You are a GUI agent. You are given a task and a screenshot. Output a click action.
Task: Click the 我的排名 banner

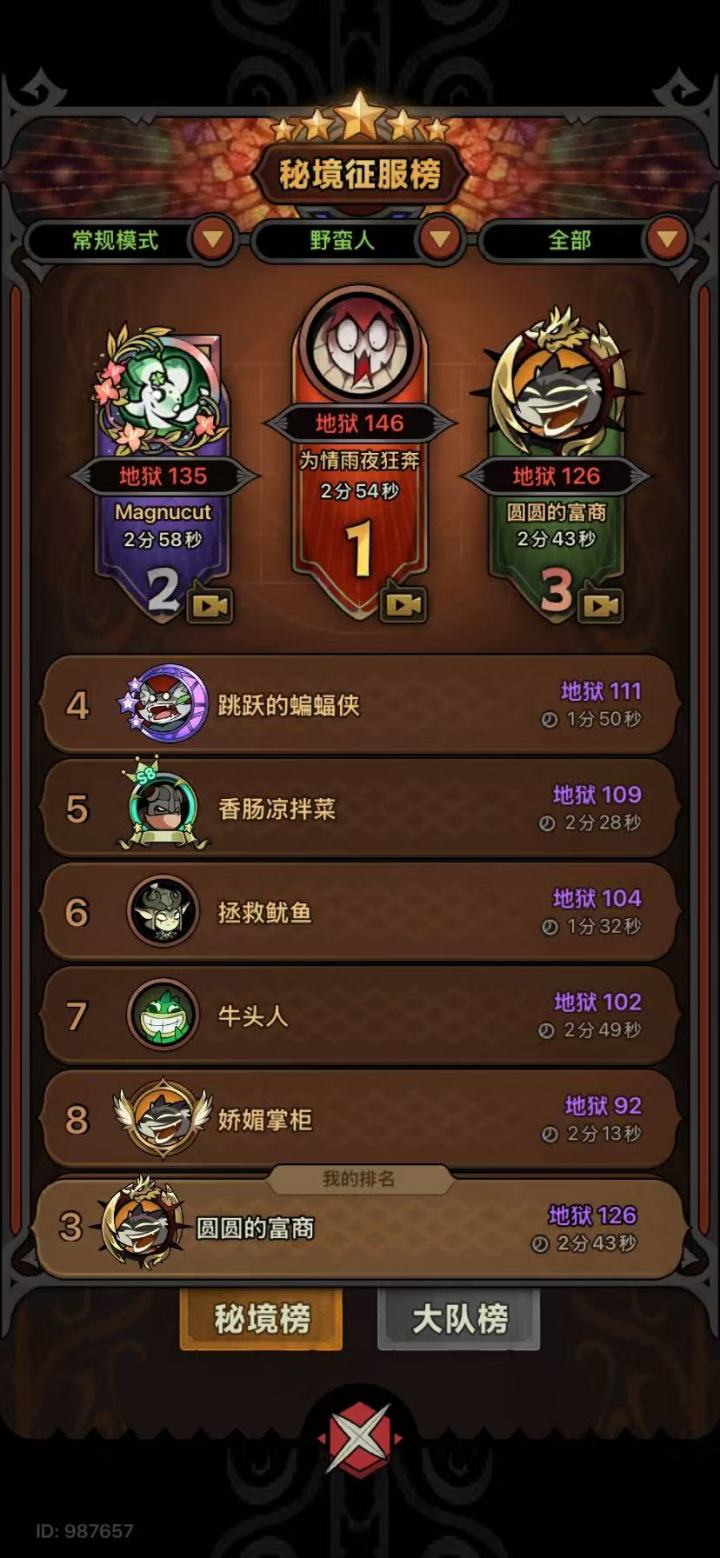[360, 1180]
